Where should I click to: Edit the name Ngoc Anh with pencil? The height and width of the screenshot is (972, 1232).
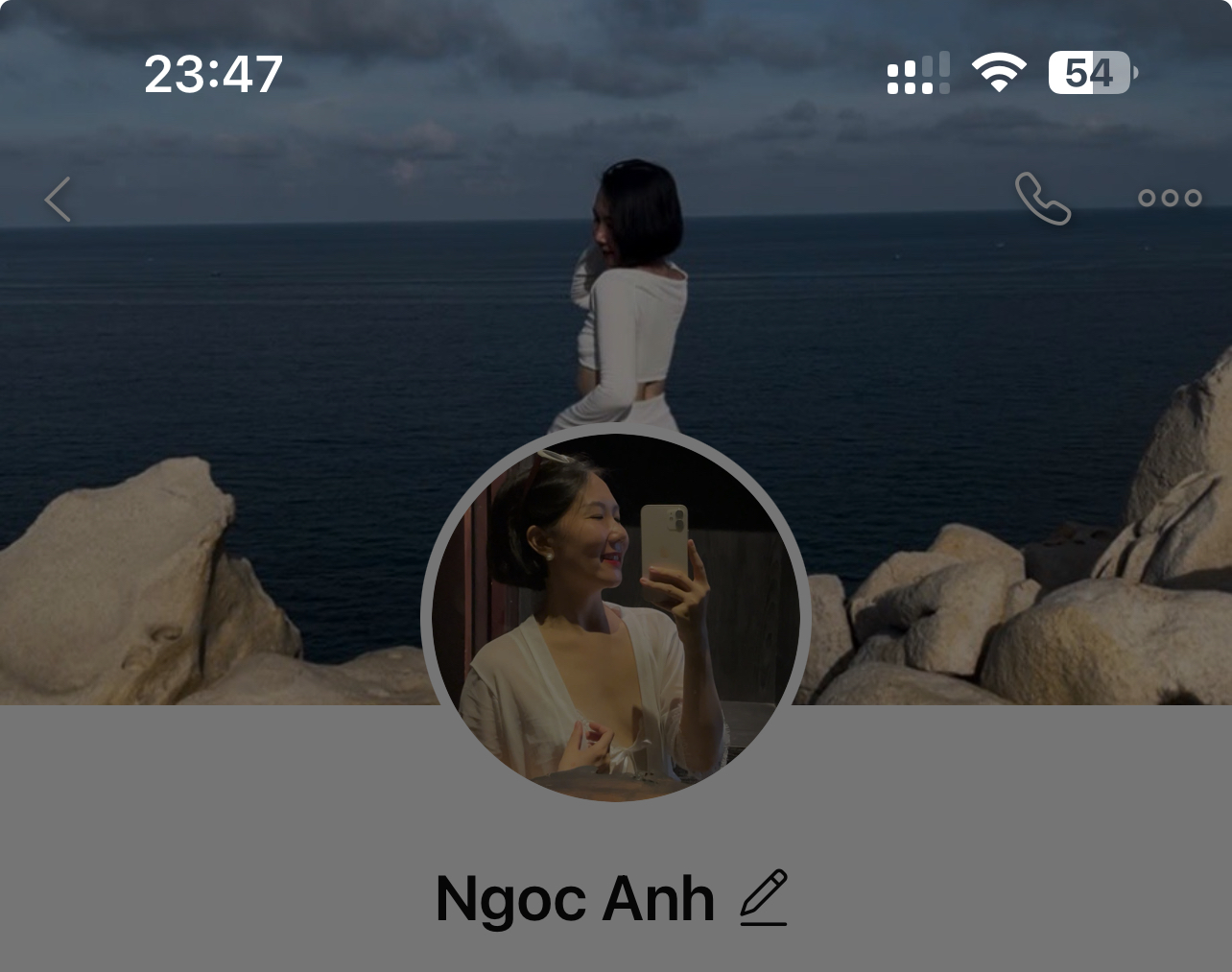pyautogui.click(x=764, y=898)
